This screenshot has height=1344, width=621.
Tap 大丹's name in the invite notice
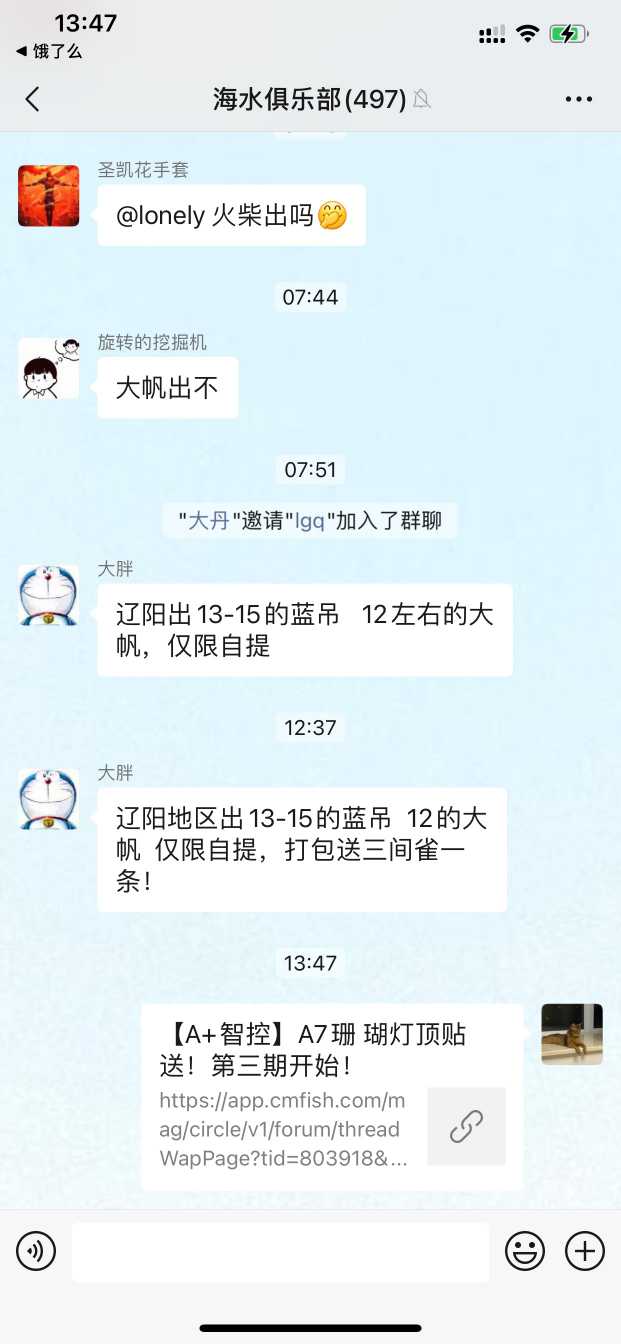click(x=209, y=521)
